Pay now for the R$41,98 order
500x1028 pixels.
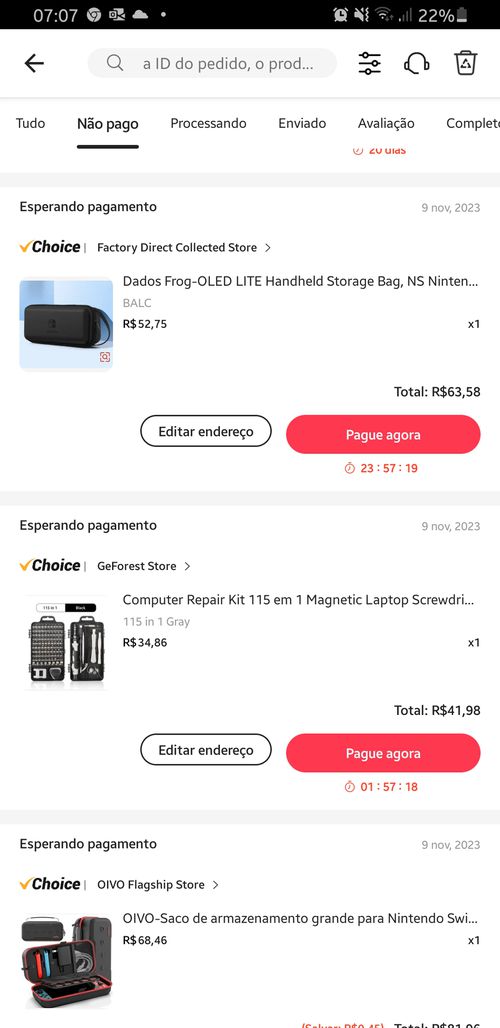pyautogui.click(x=383, y=753)
